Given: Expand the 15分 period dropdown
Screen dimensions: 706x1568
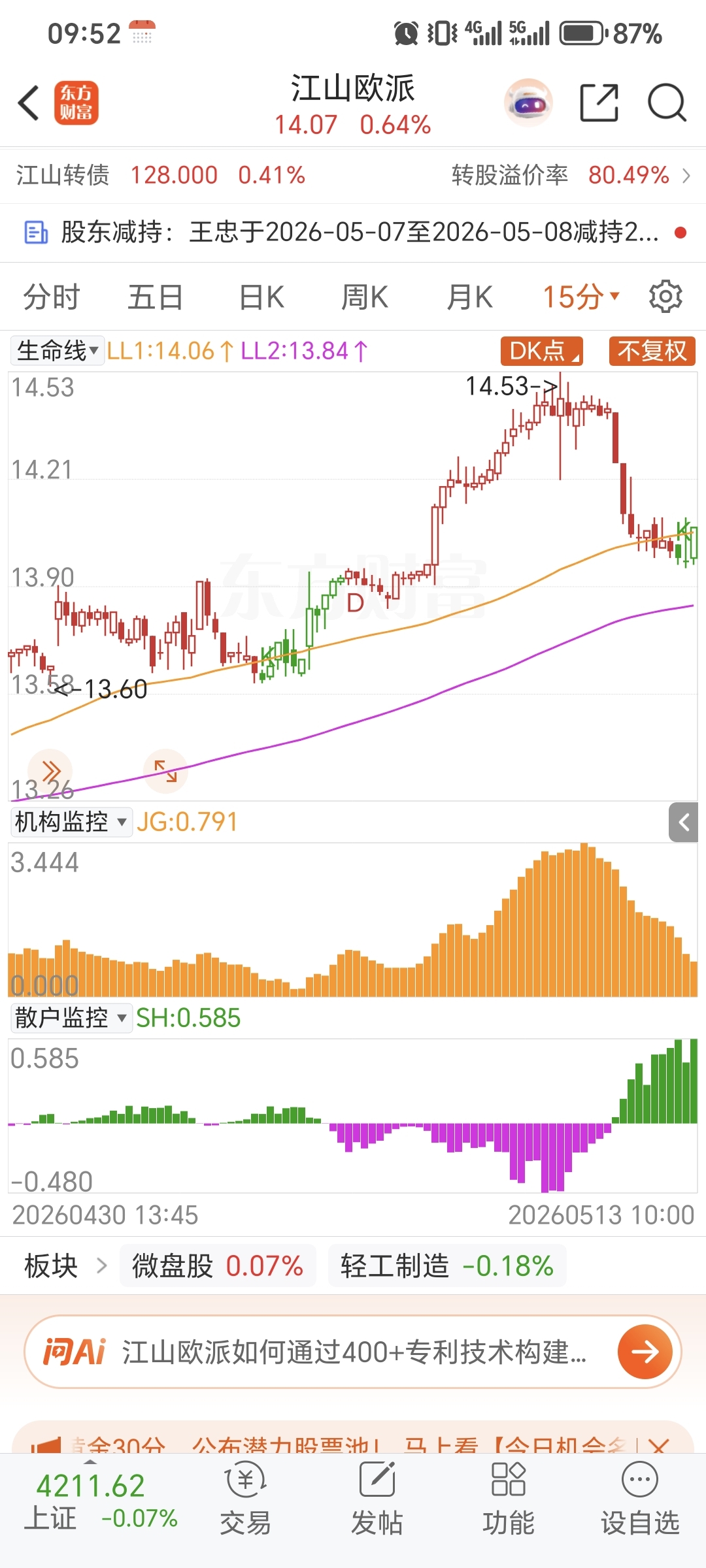Looking at the screenshot, I should tap(581, 297).
